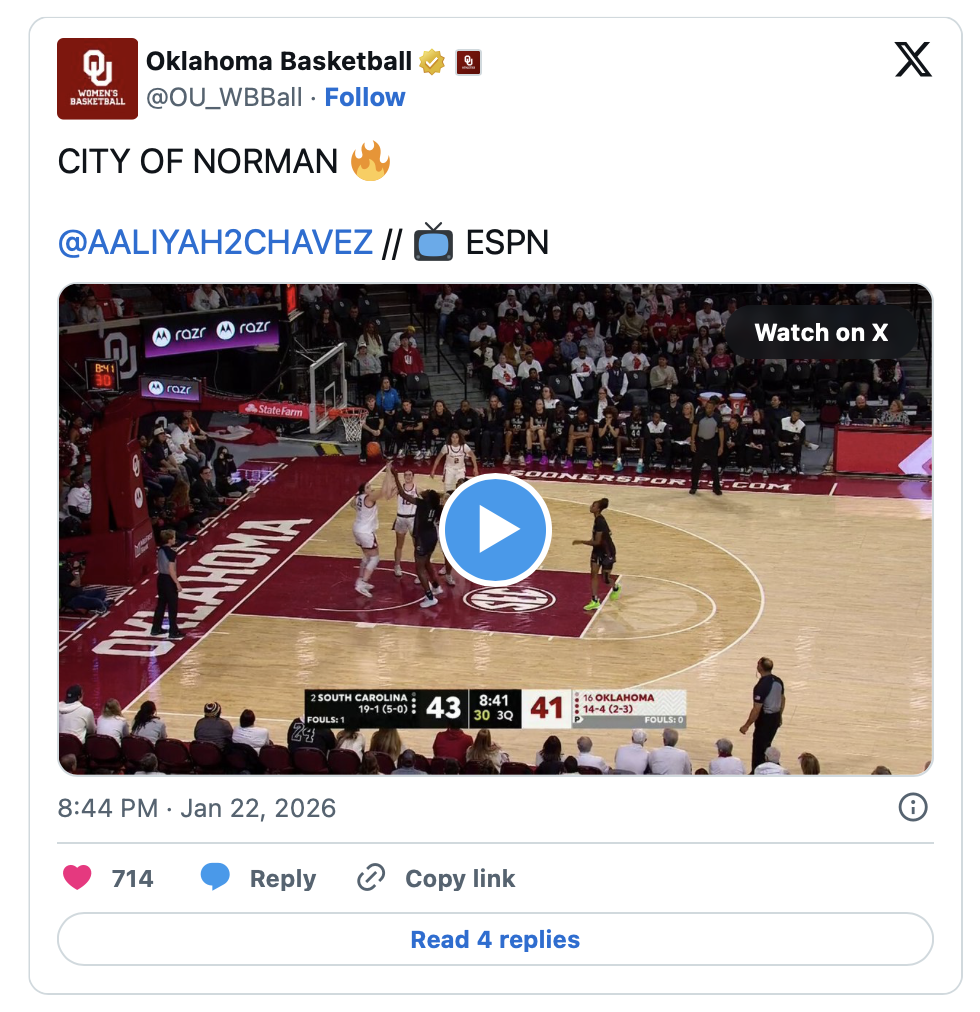Open the @AALIYAH2CHAVEZ mention
The height and width of the screenshot is (1012, 980).
(x=215, y=242)
